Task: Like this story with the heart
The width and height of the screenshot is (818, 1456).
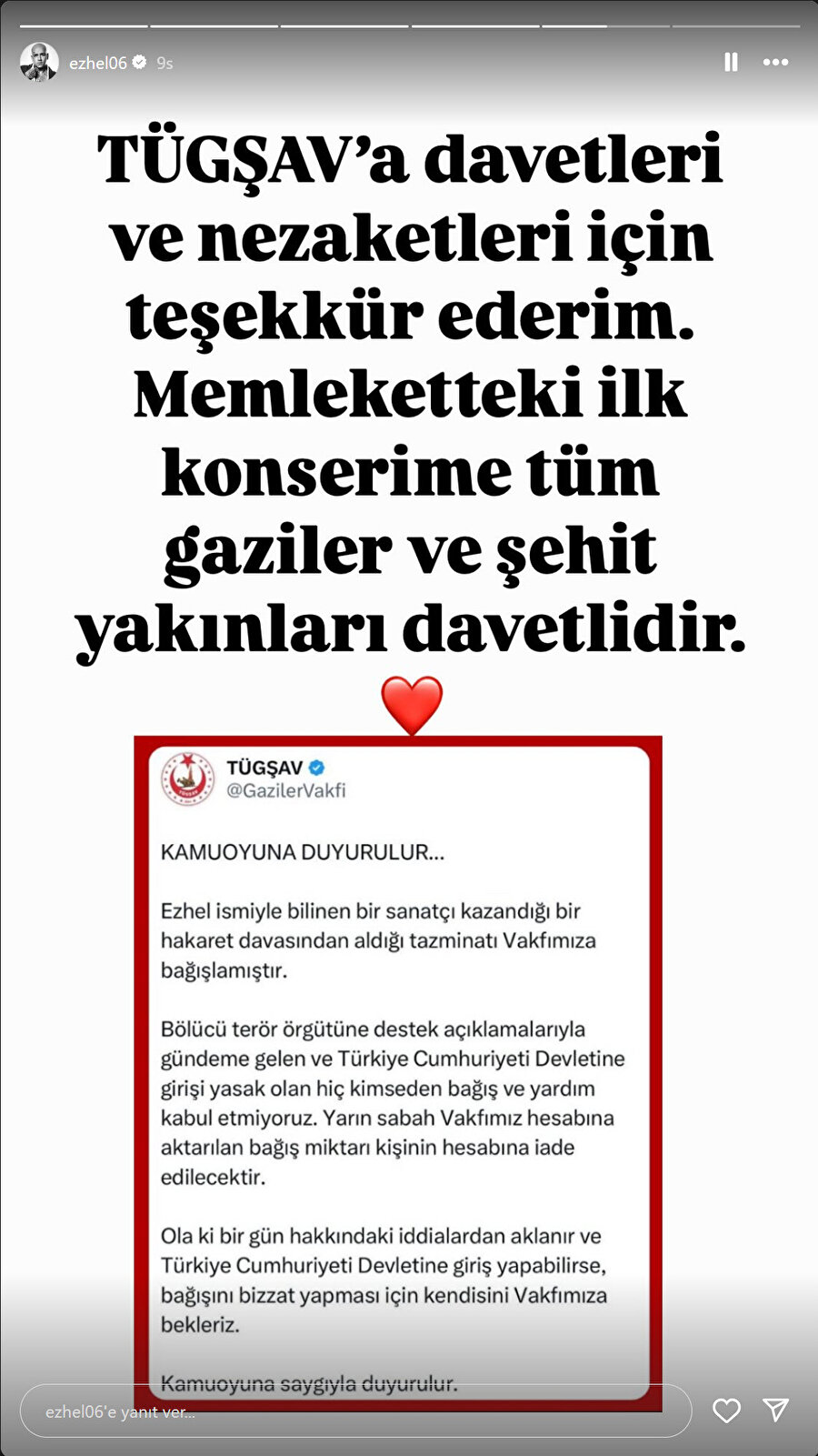Action: point(726,1411)
